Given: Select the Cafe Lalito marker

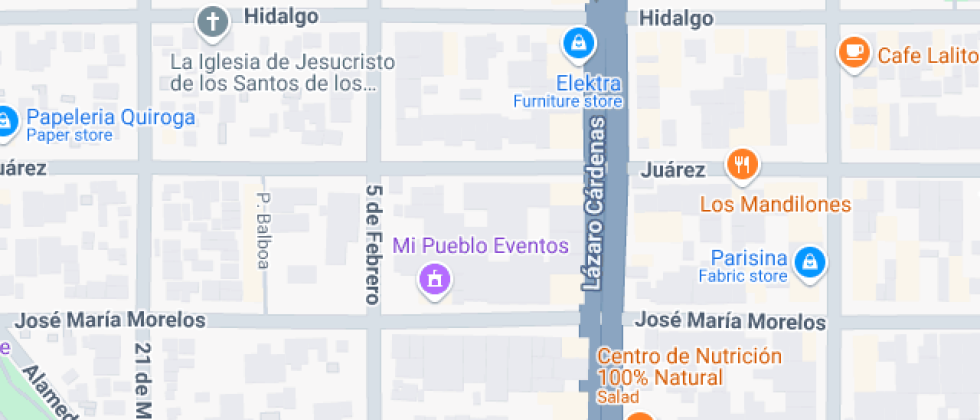Looking at the screenshot, I should [x=853, y=53].
